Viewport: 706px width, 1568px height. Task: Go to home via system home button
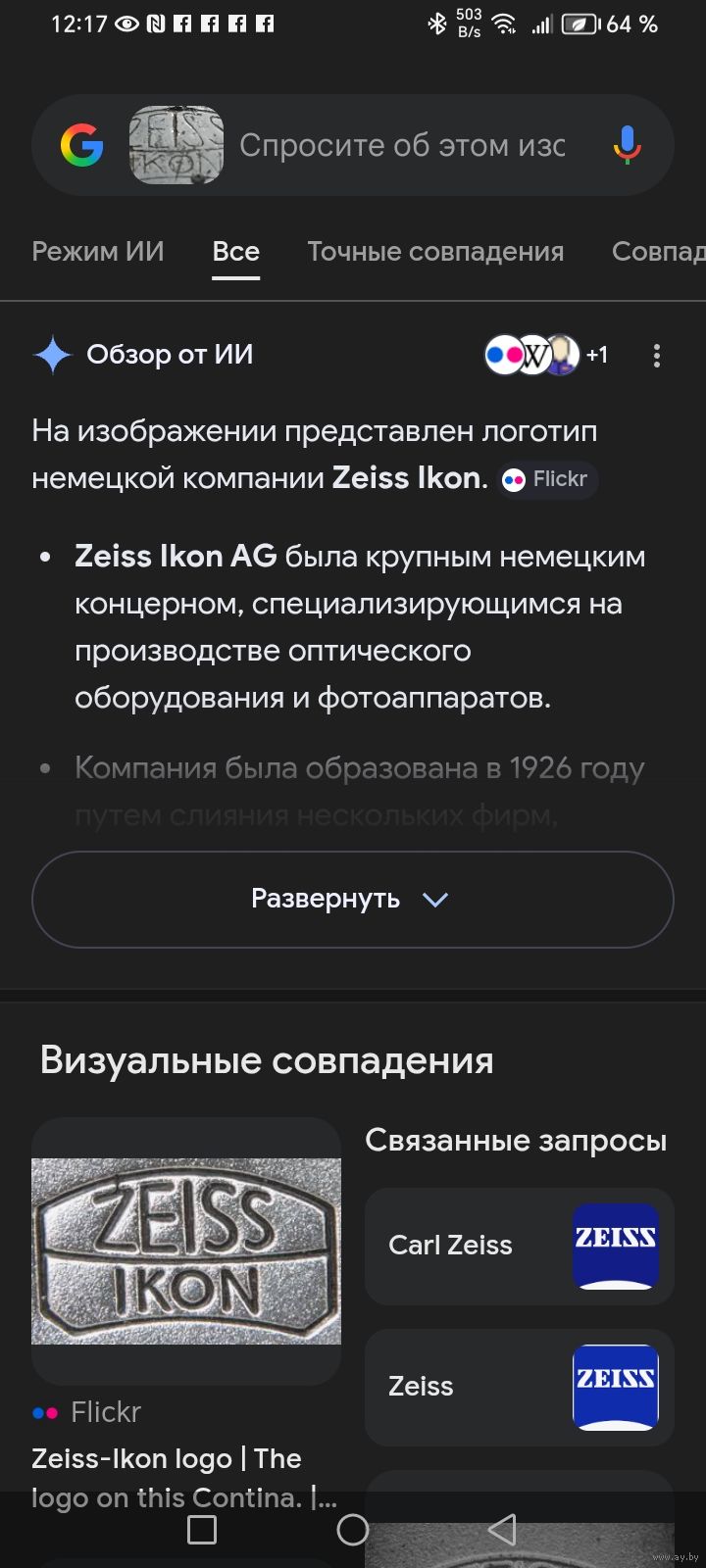point(352,1529)
